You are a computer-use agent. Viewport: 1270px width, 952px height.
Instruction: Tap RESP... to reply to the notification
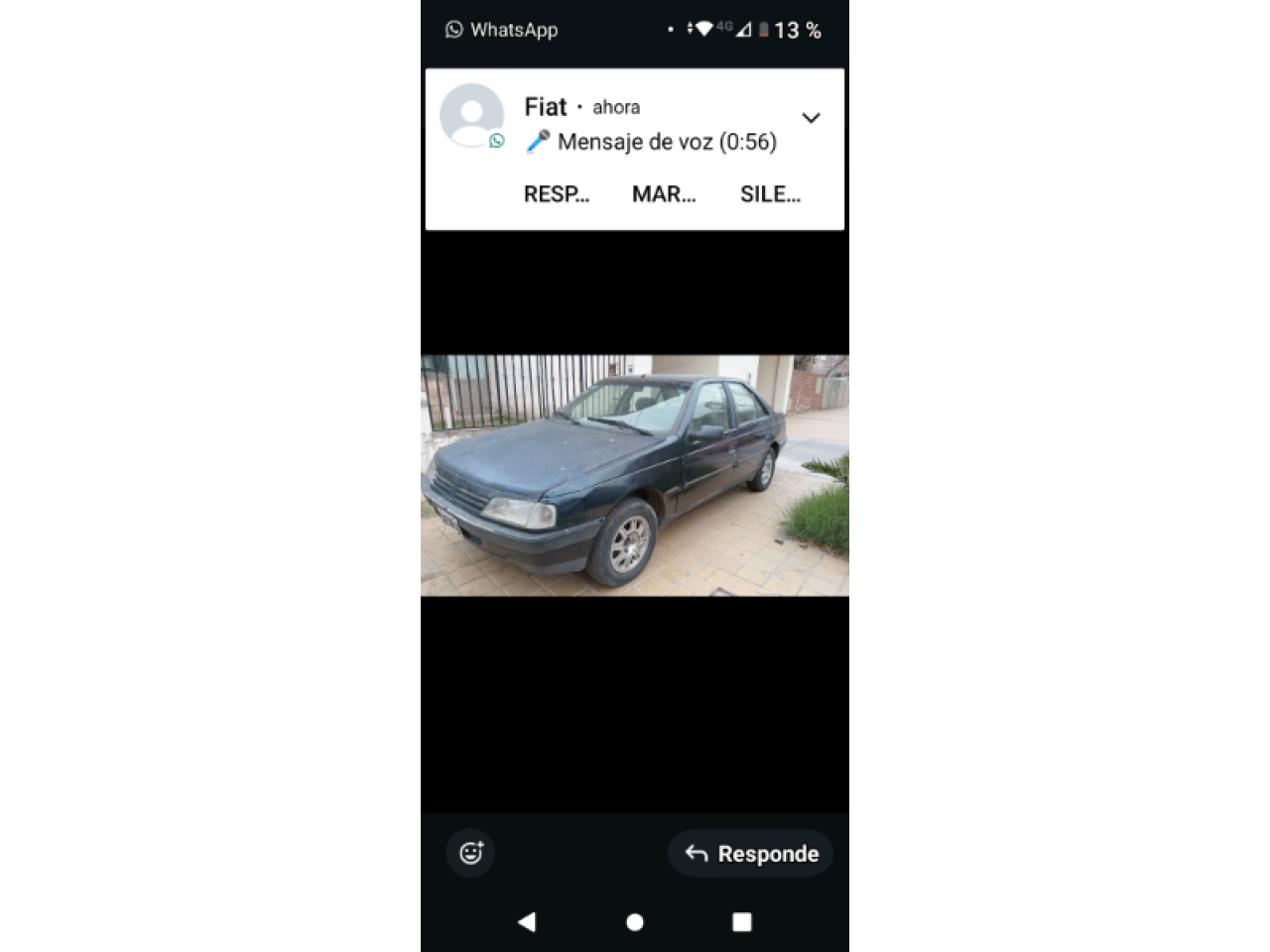(x=556, y=194)
